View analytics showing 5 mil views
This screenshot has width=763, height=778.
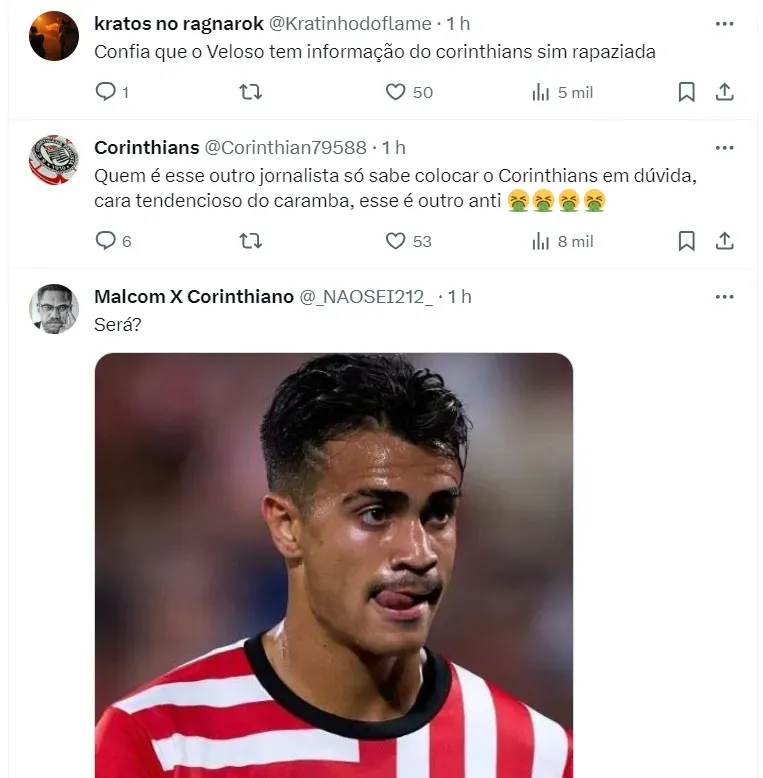tap(562, 92)
